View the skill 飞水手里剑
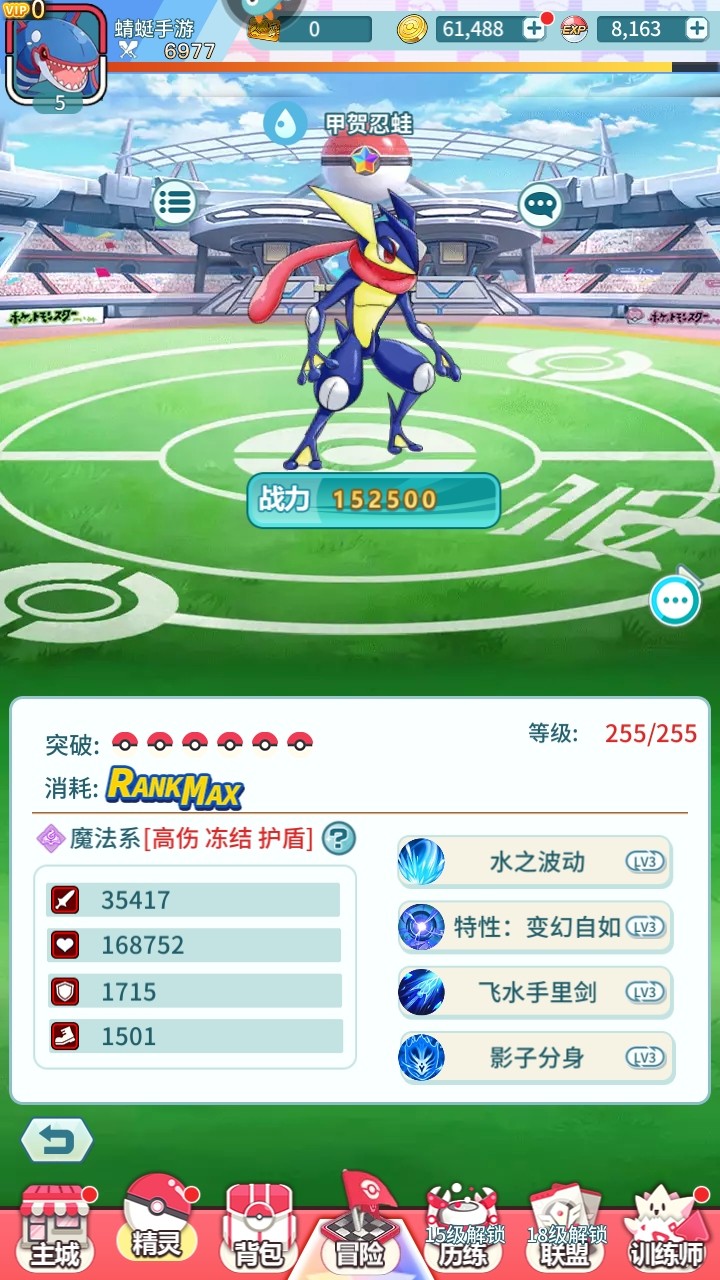The width and height of the screenshot is (720, 1280). coord(535,992)
